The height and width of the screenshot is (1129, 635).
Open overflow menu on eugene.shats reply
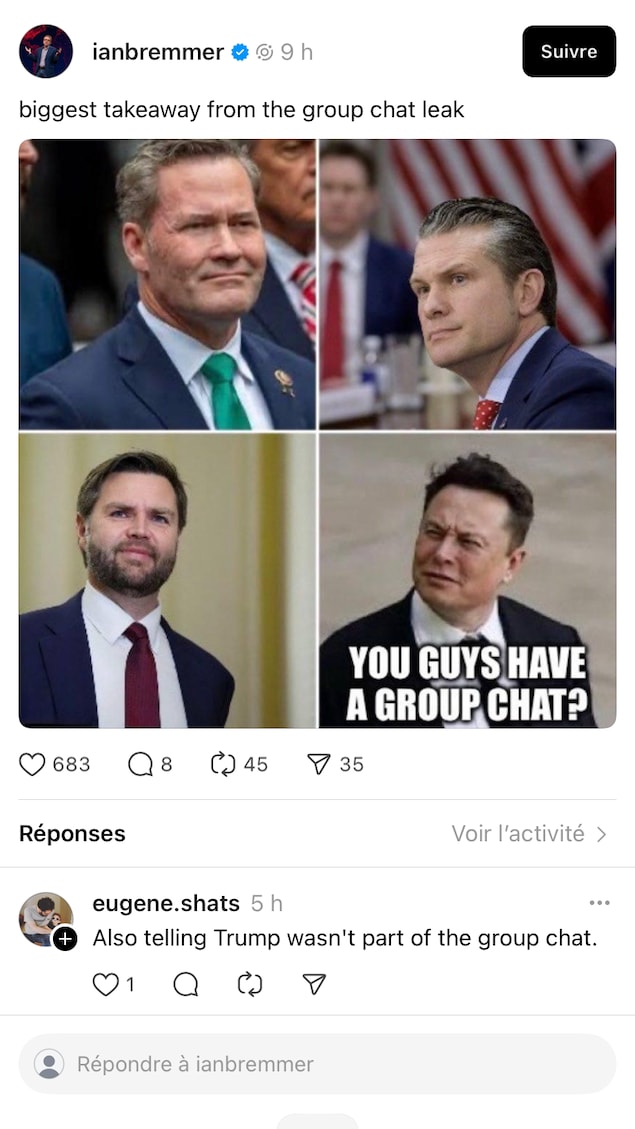599,903
